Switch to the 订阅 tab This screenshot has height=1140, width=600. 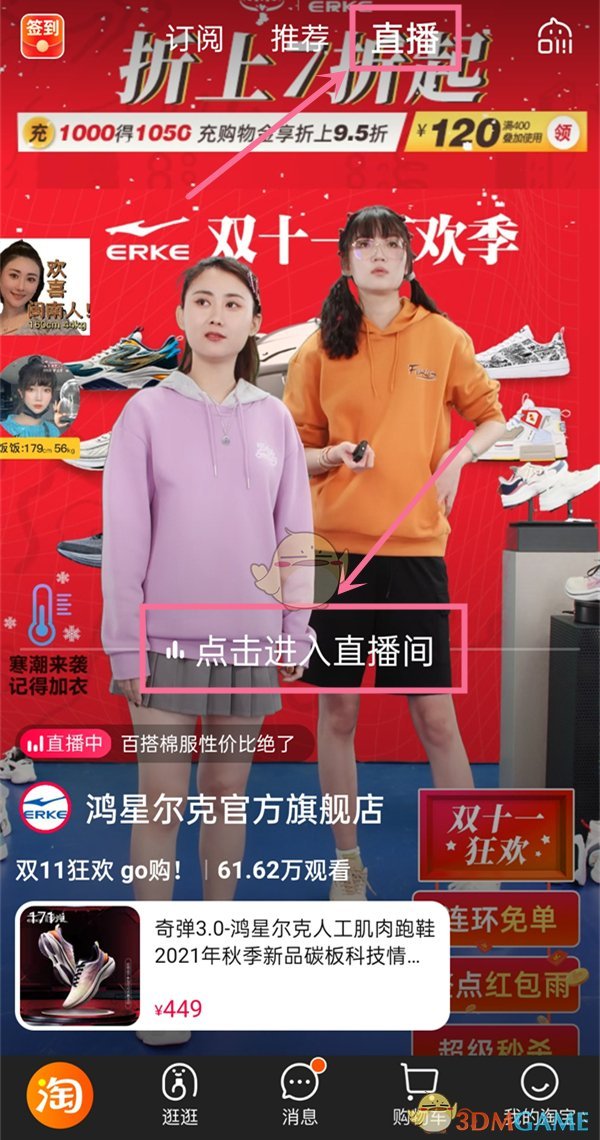196,37
